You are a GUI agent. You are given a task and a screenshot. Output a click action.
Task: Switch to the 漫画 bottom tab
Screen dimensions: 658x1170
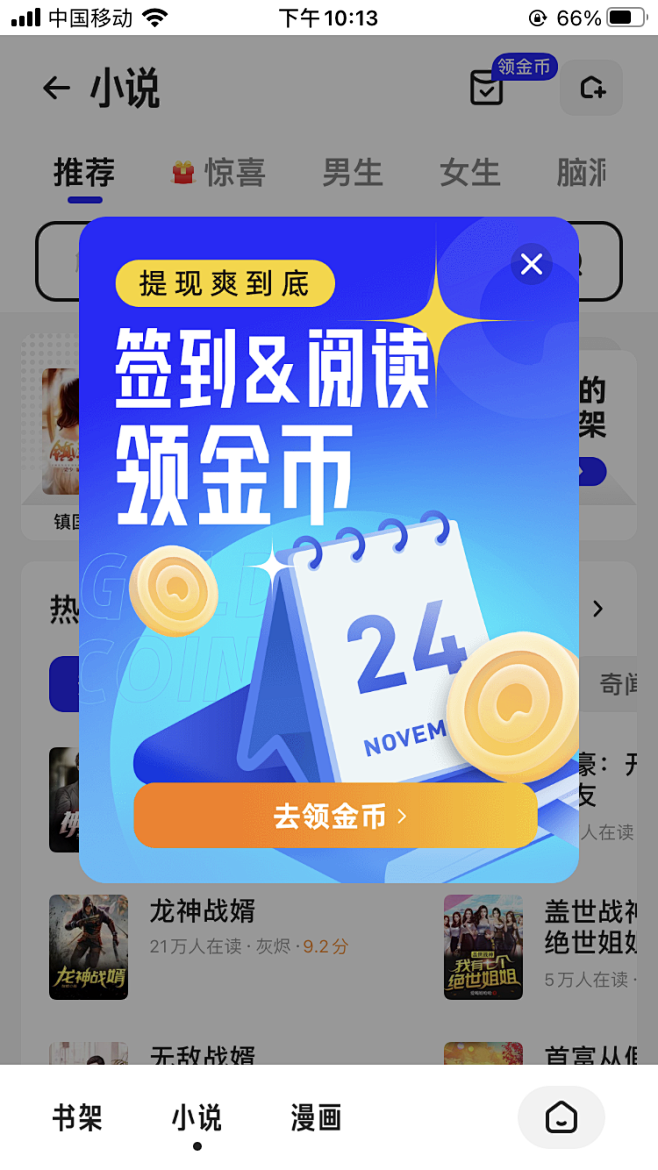(316, 1118)
